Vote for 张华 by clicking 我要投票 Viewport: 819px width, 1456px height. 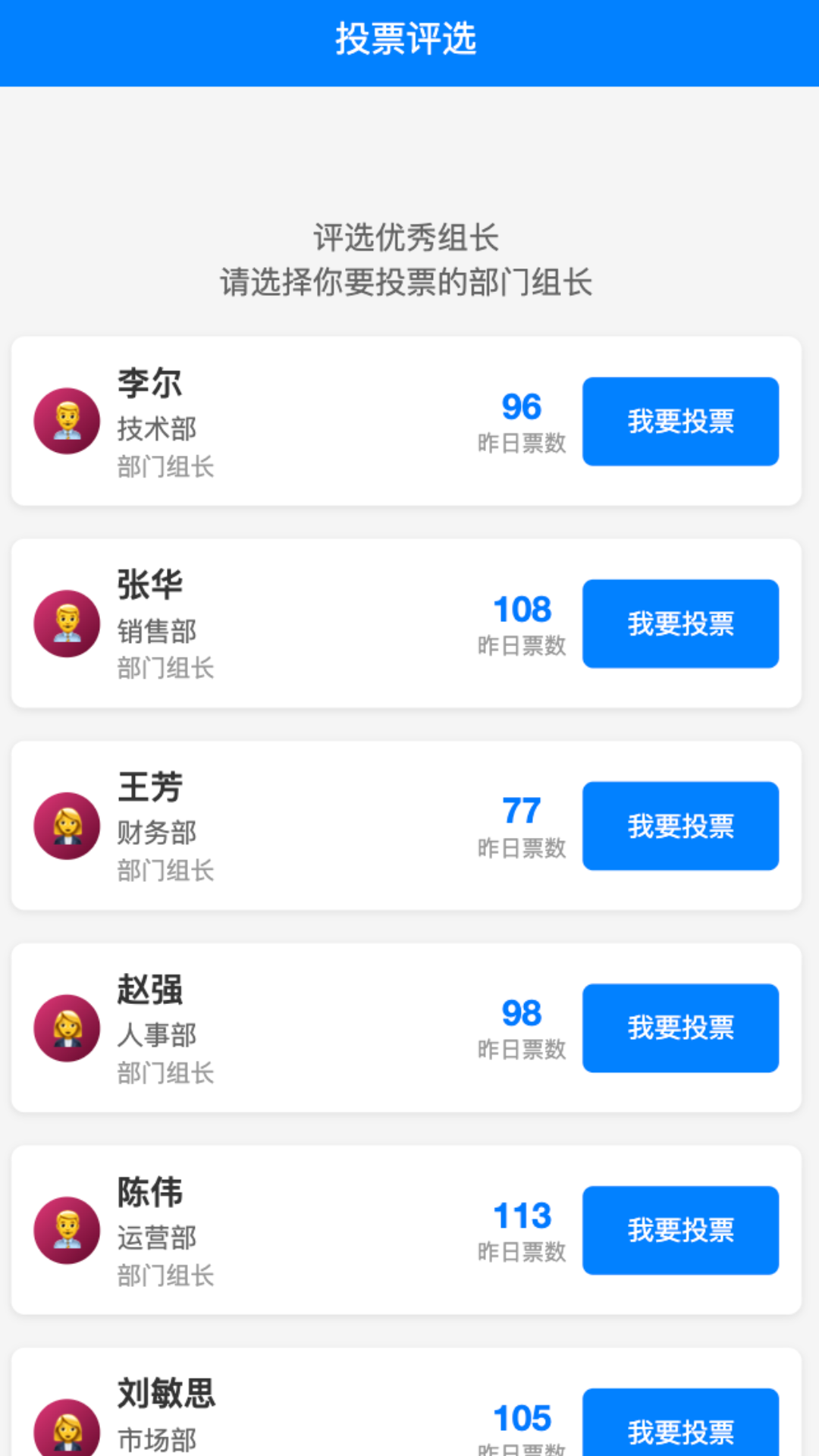(680, 623)
